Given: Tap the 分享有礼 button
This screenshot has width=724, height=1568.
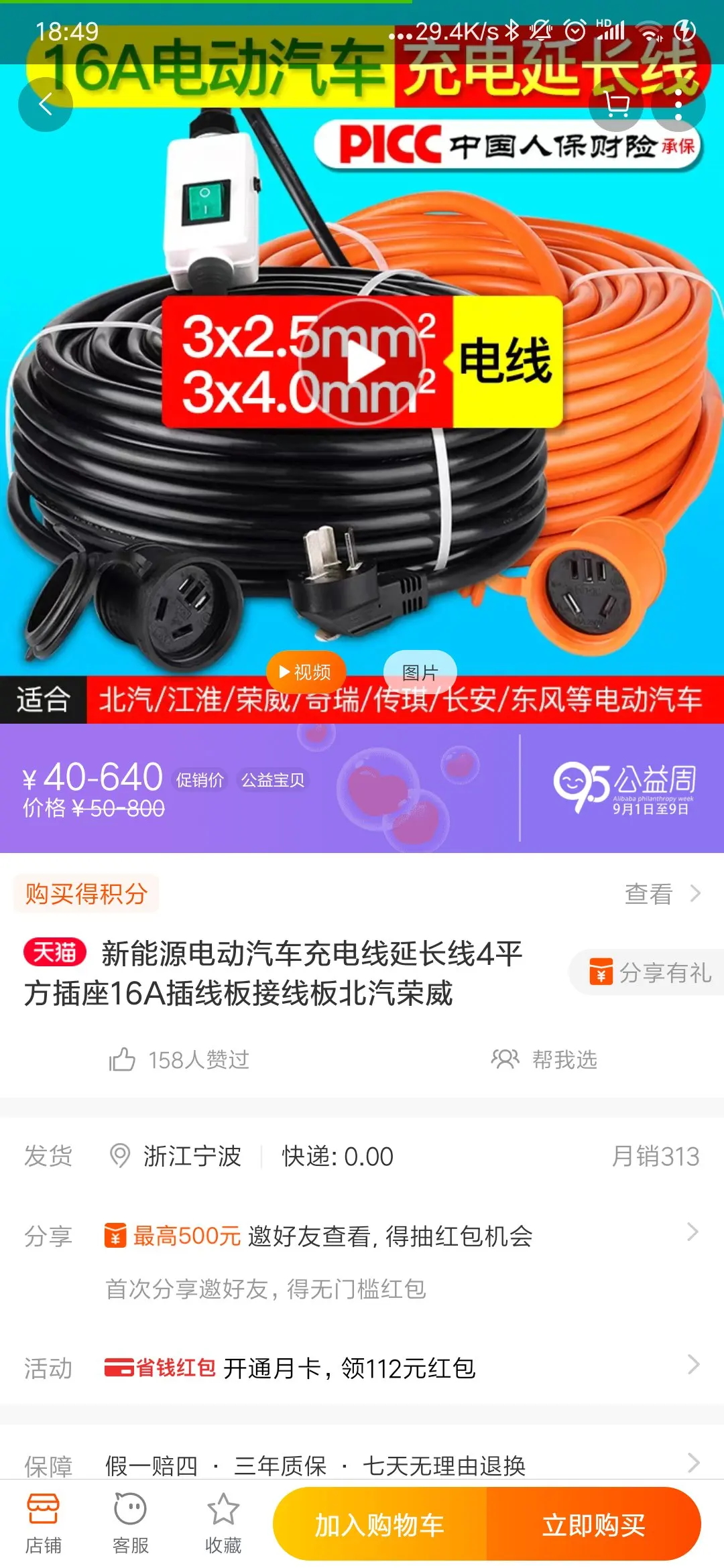Looking at the screenshot, I should tap(650, 972).
